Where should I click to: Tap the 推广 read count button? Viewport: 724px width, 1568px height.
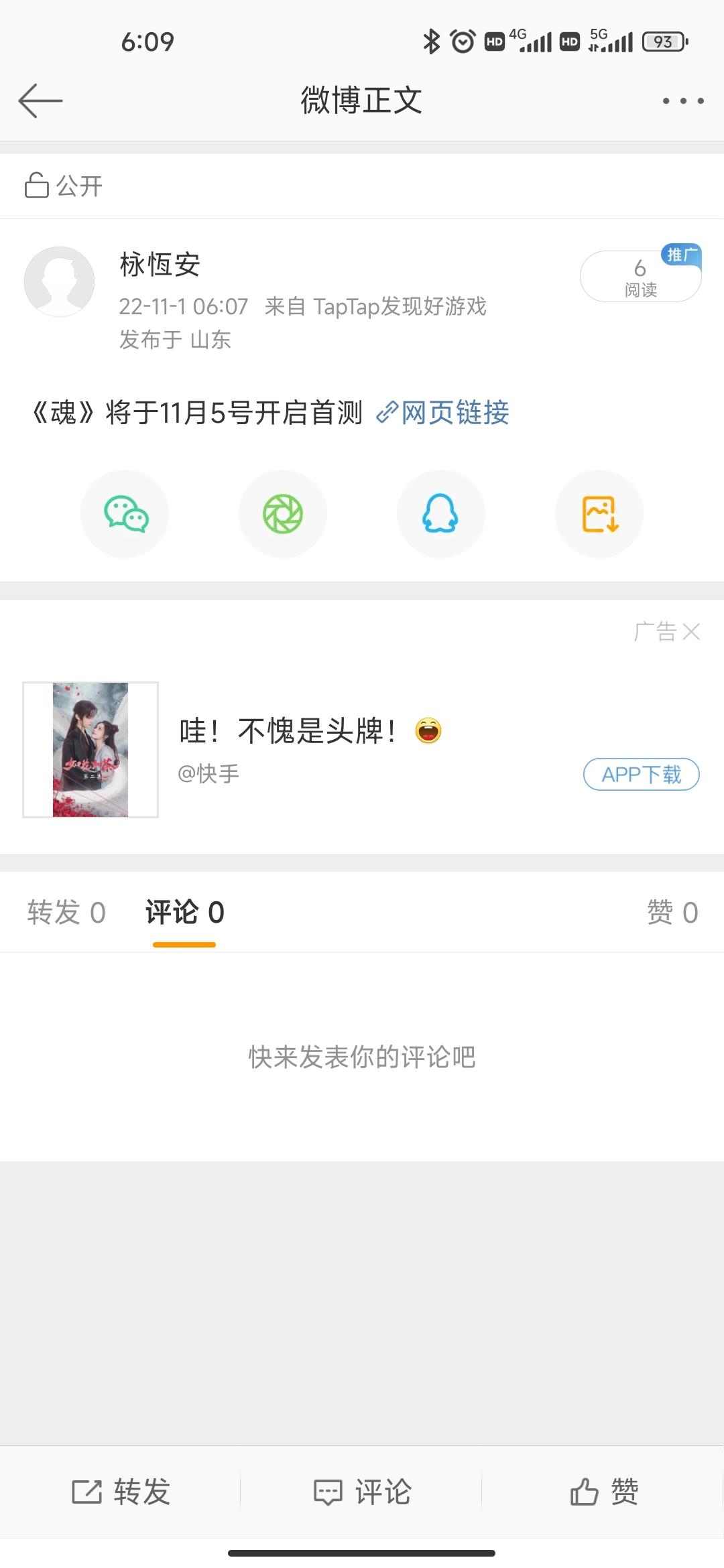[x=640, y=276]
